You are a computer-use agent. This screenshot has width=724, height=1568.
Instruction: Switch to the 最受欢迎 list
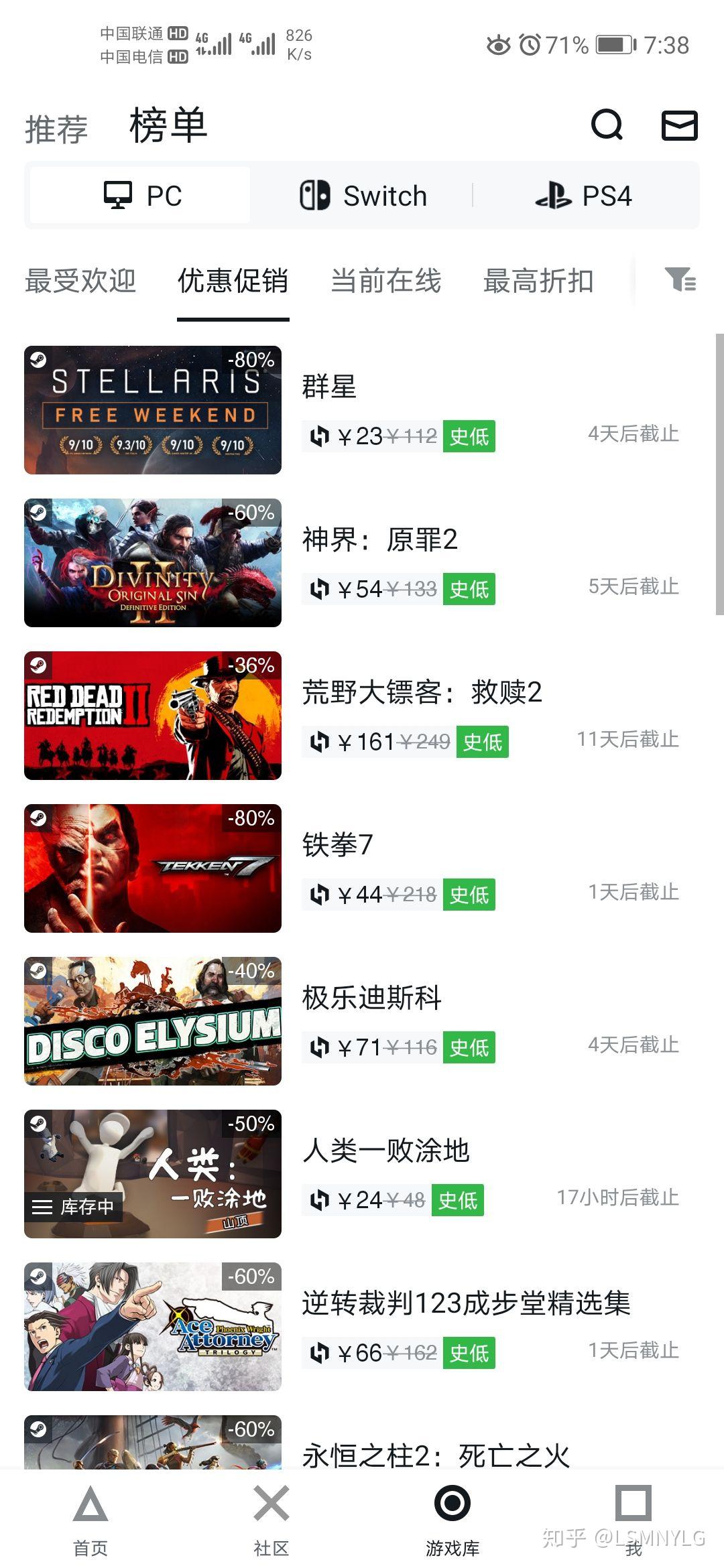click(x=80, y=281)
